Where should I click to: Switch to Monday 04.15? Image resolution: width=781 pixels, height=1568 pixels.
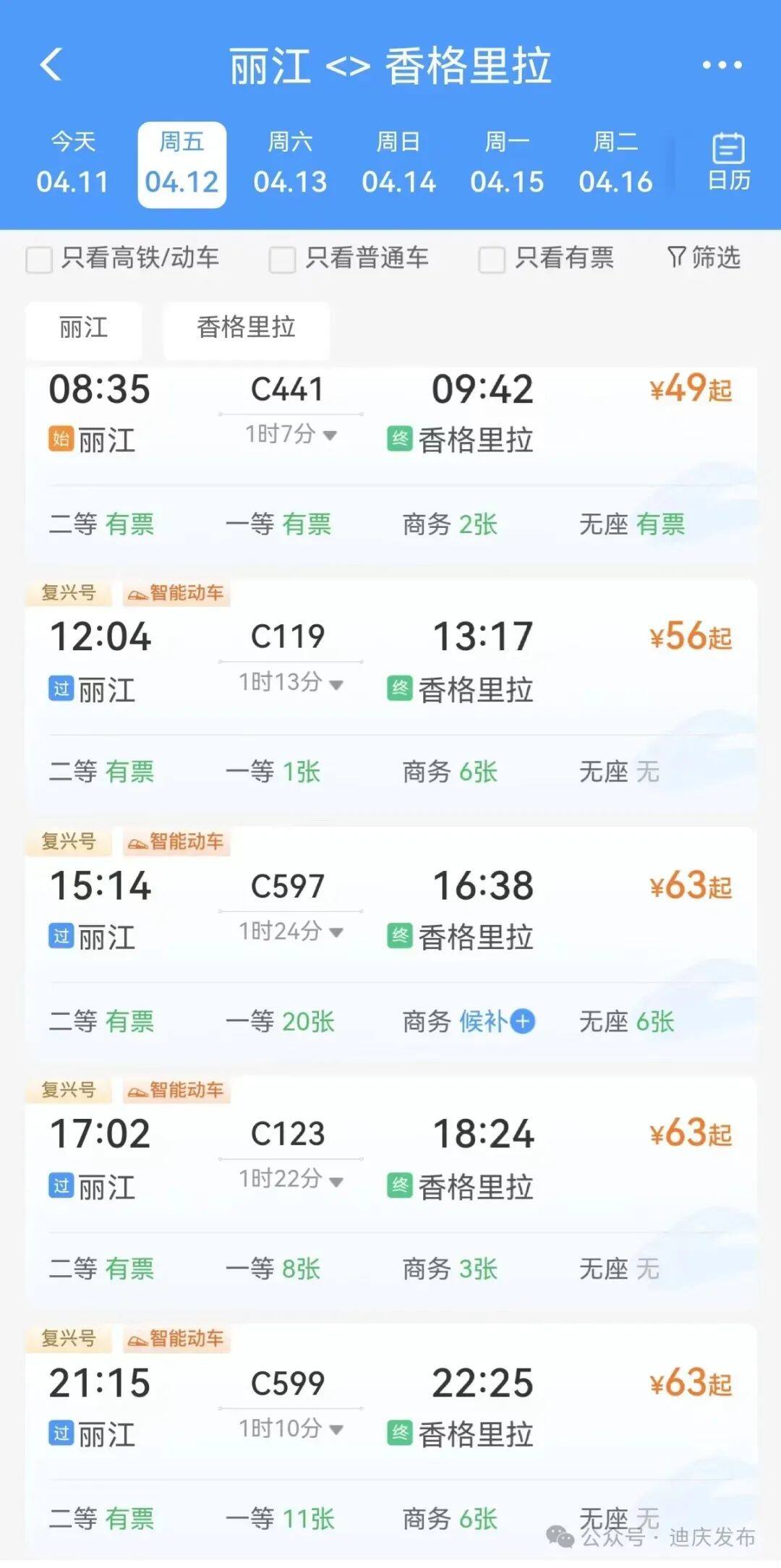(507, 164)
